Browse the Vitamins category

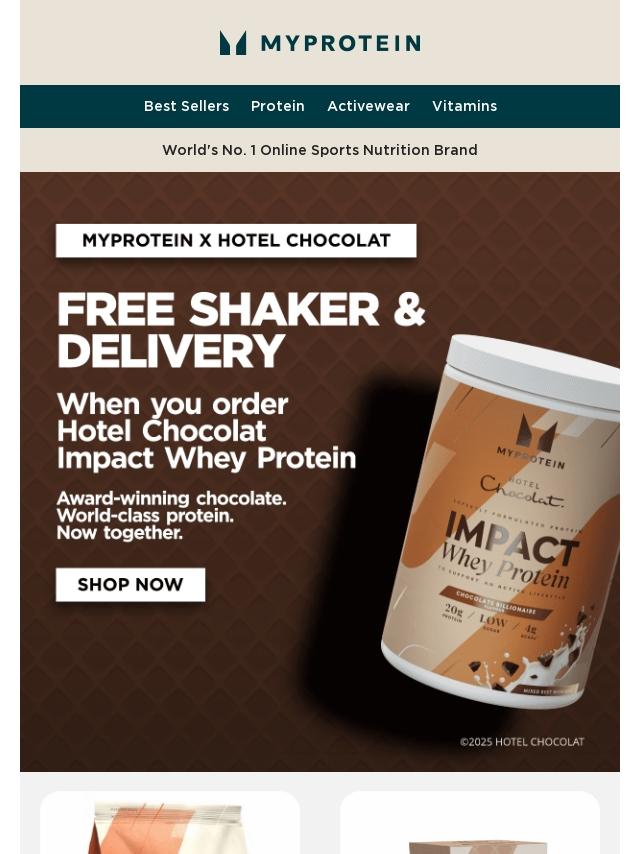464,106
